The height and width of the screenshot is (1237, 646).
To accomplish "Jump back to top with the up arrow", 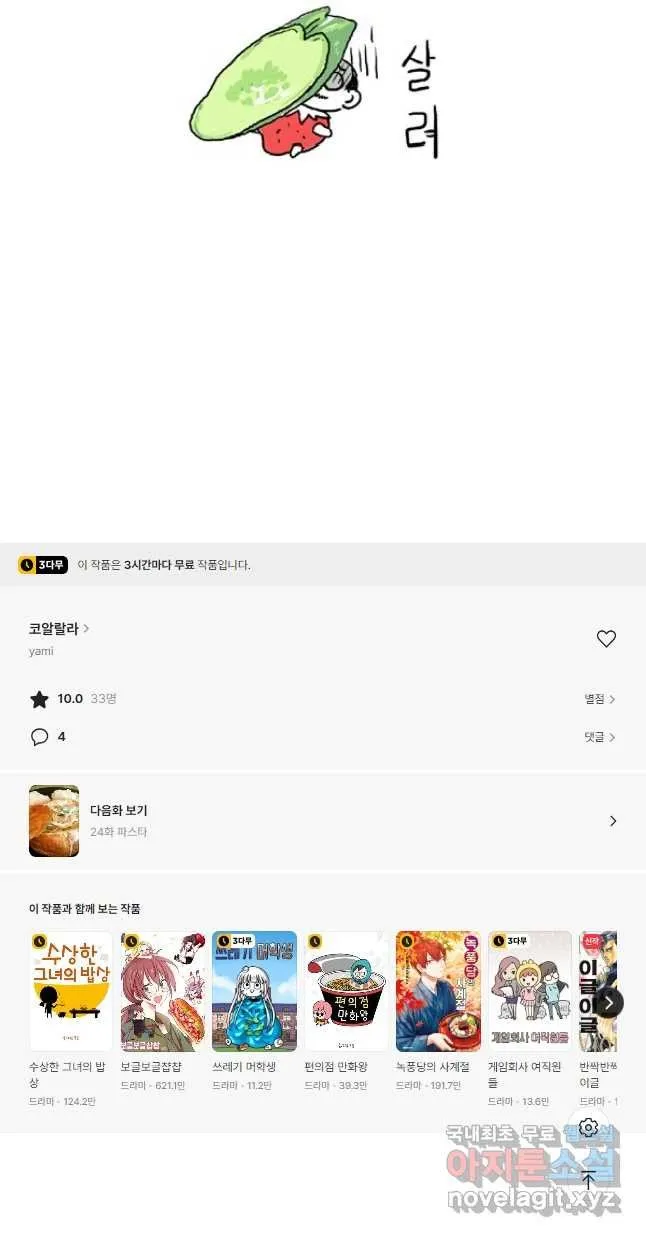I will tap(588, 1180).
